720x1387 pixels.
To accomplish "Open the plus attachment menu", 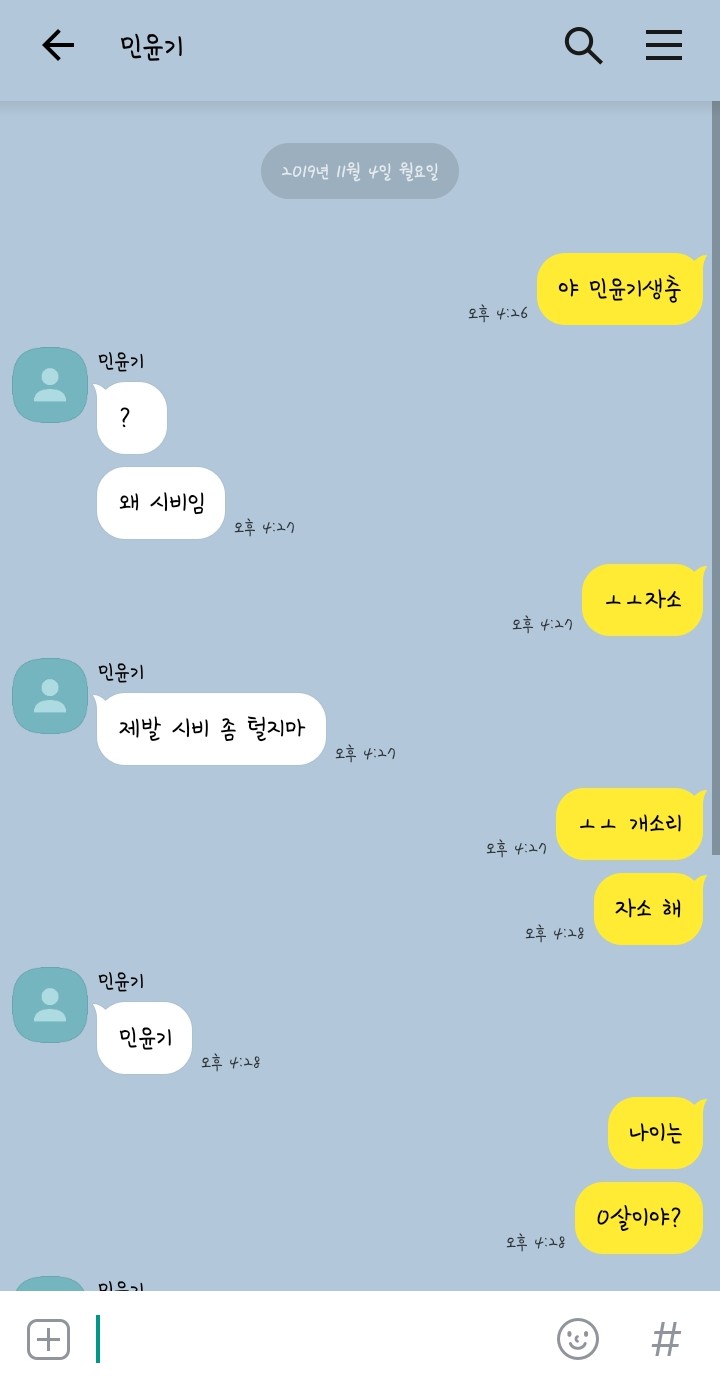I will (x=48, y=1339).
